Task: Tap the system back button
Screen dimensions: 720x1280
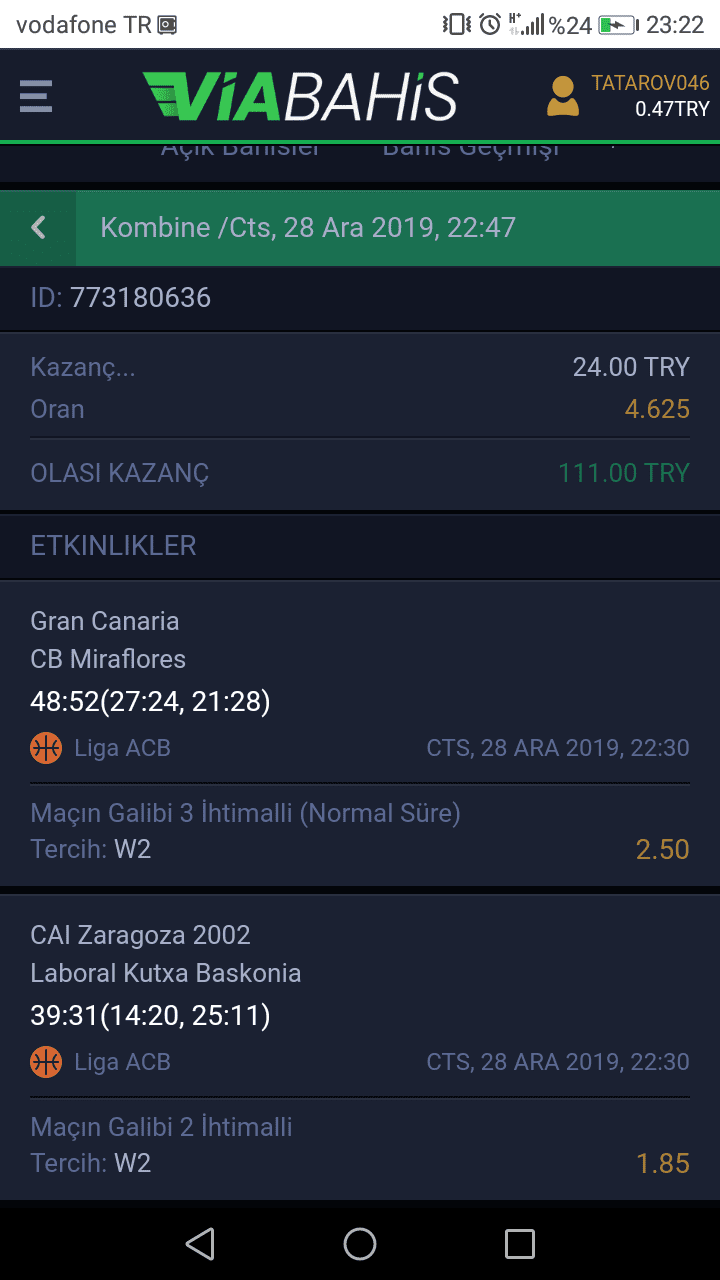Action: coord(200,1244)
